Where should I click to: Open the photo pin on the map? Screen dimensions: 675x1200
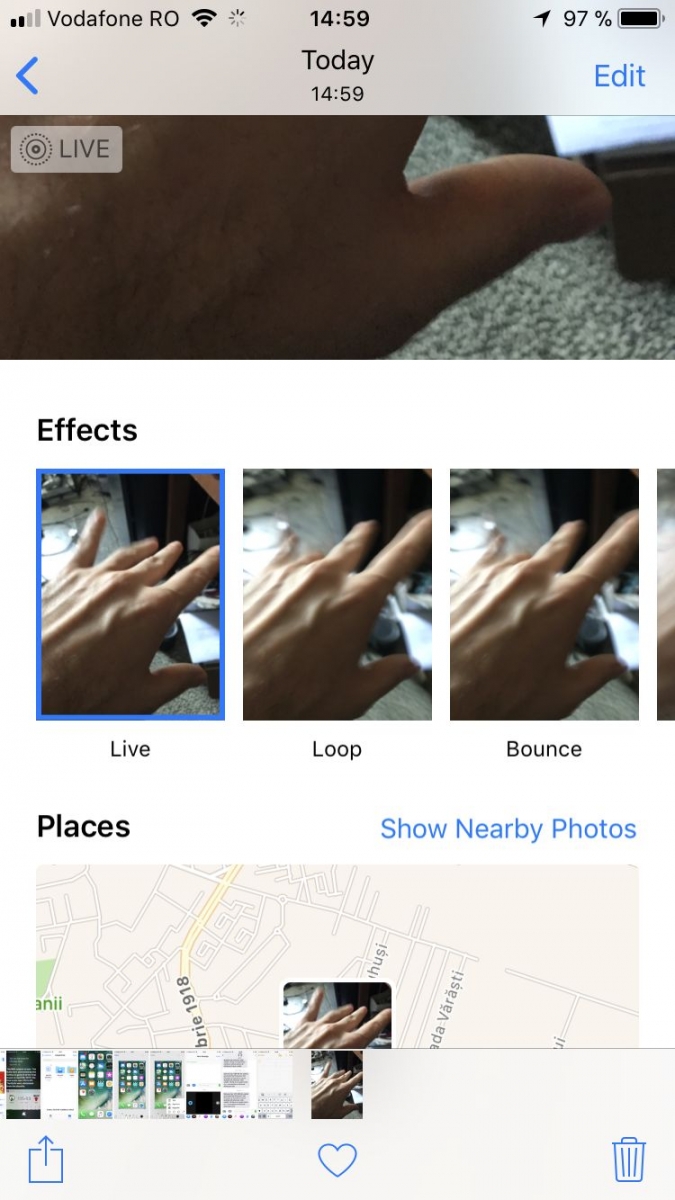337,1014
